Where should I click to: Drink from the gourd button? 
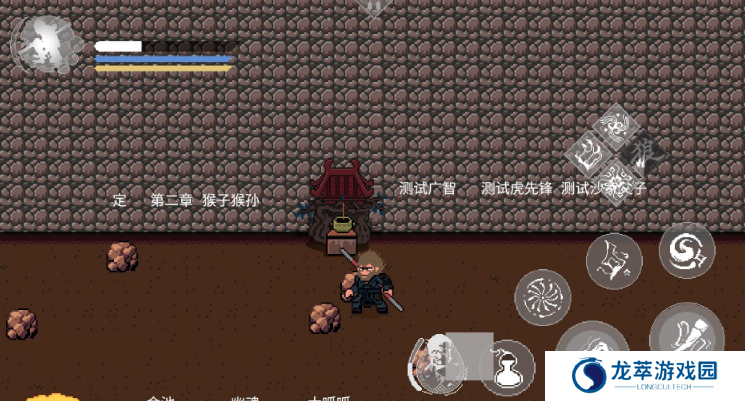(x=507, y=368)
